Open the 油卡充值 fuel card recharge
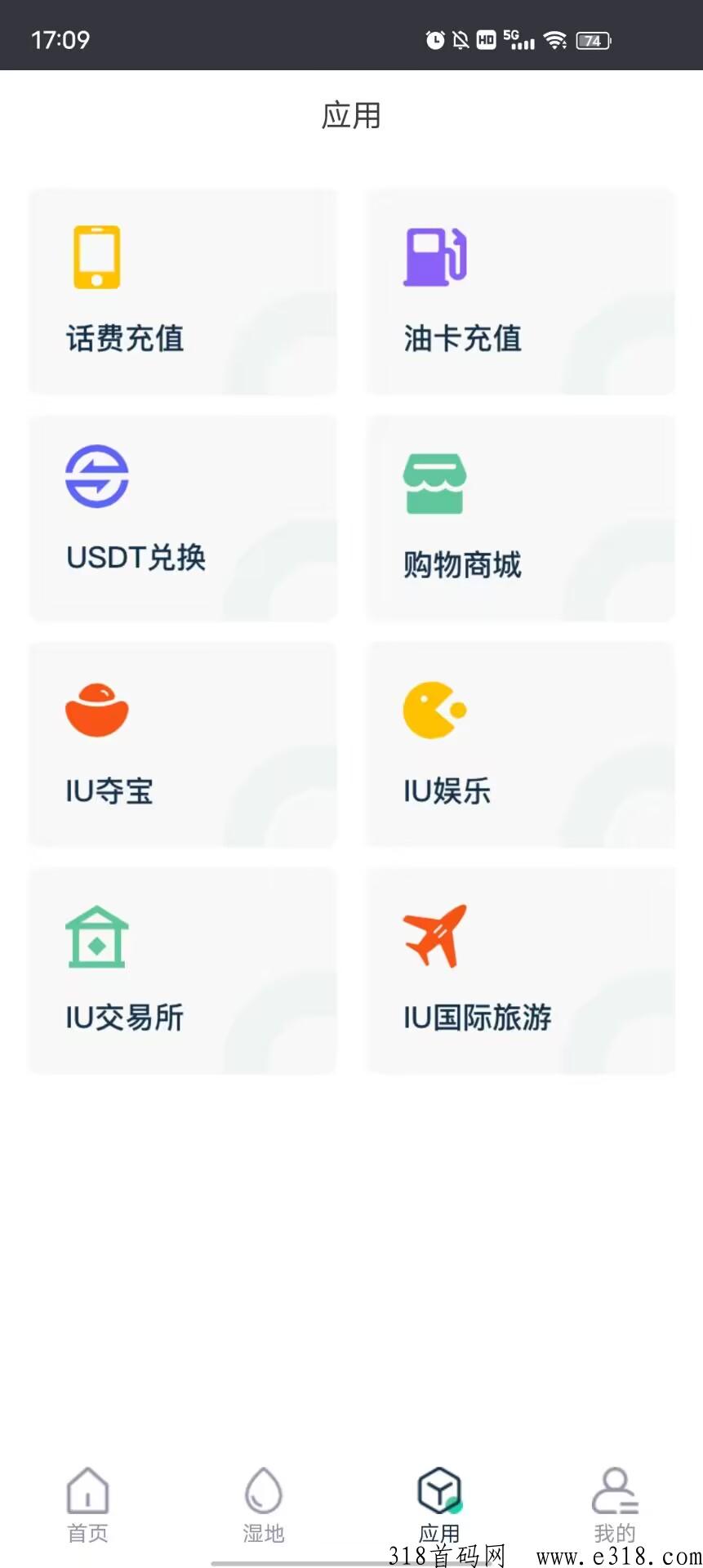 [x=520, y=292]
